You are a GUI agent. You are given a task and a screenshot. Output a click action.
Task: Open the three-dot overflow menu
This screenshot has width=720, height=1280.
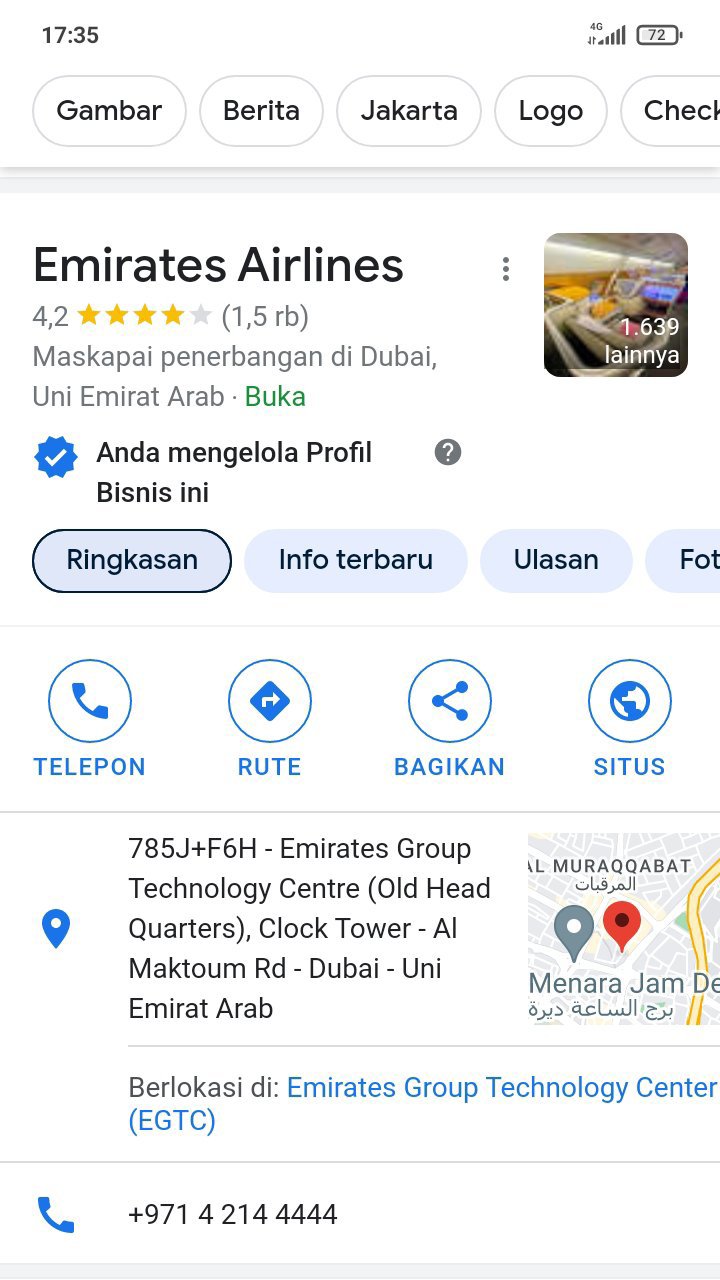(506, 269)
